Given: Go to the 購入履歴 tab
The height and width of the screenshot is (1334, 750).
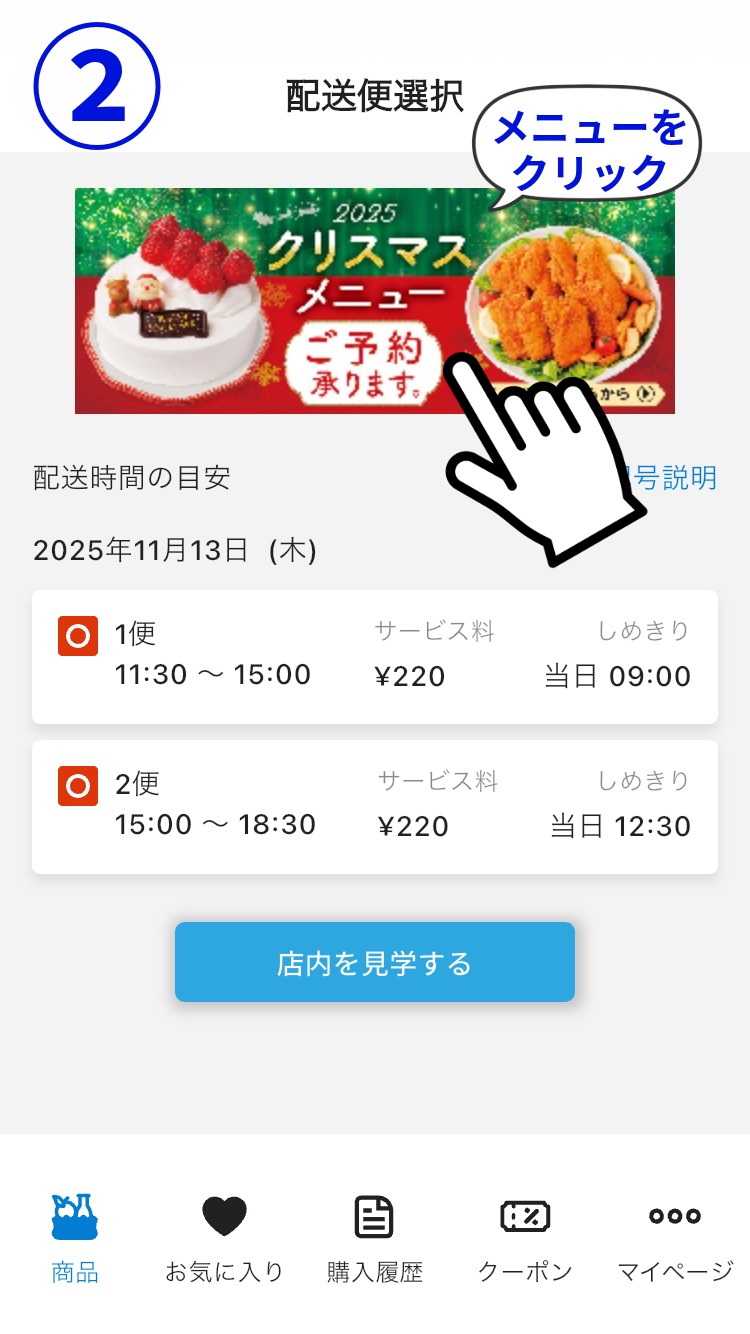Looking at the screenshot, I should click(374, 1238).
